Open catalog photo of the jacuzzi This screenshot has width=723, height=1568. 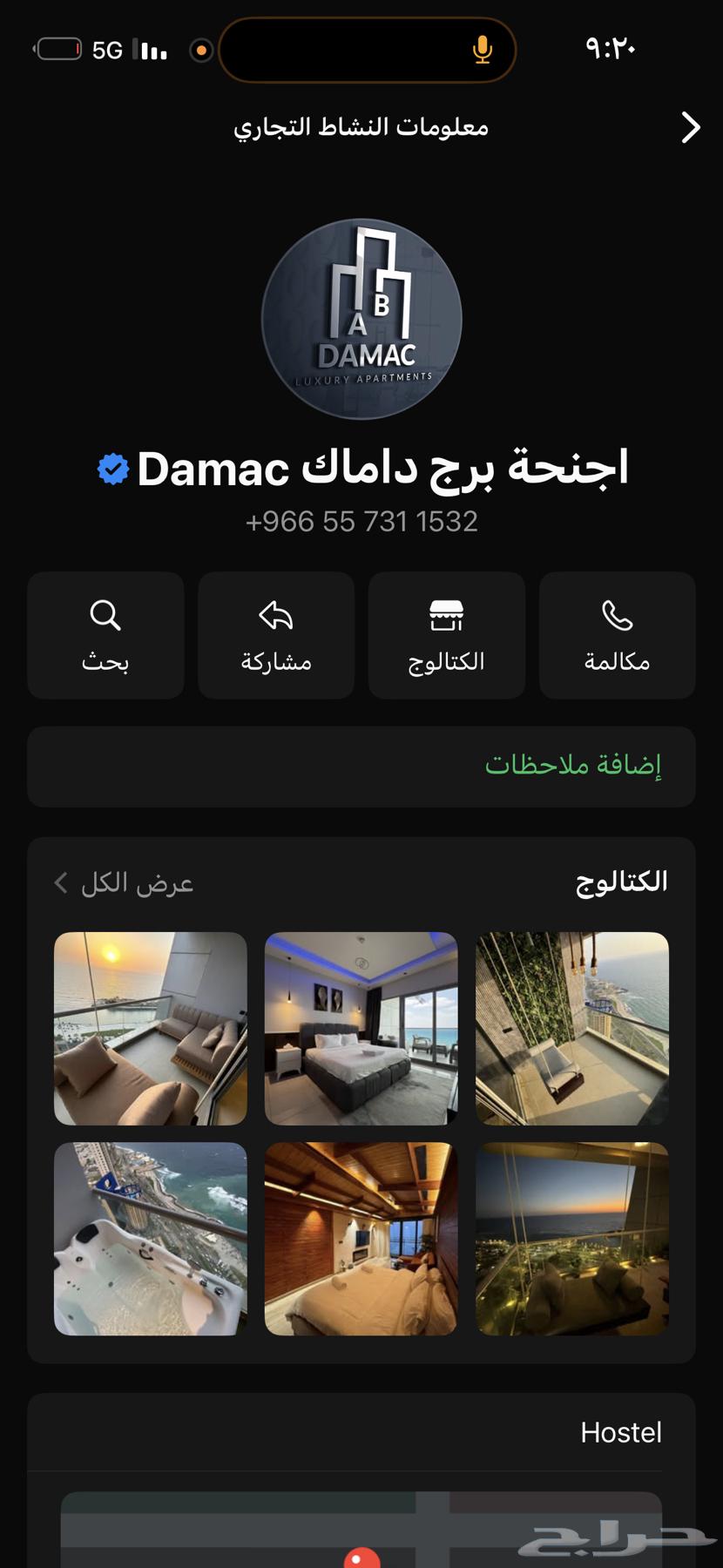pos(151,1238)
